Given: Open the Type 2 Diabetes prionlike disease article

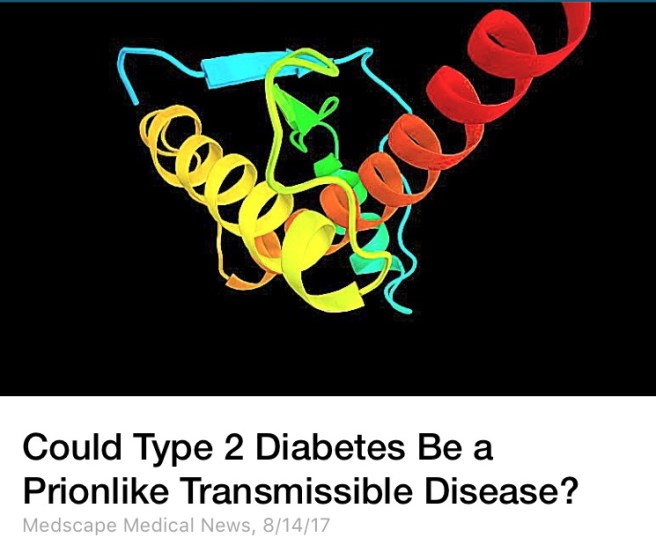Looking at the screenshot, I should point(300,469).
